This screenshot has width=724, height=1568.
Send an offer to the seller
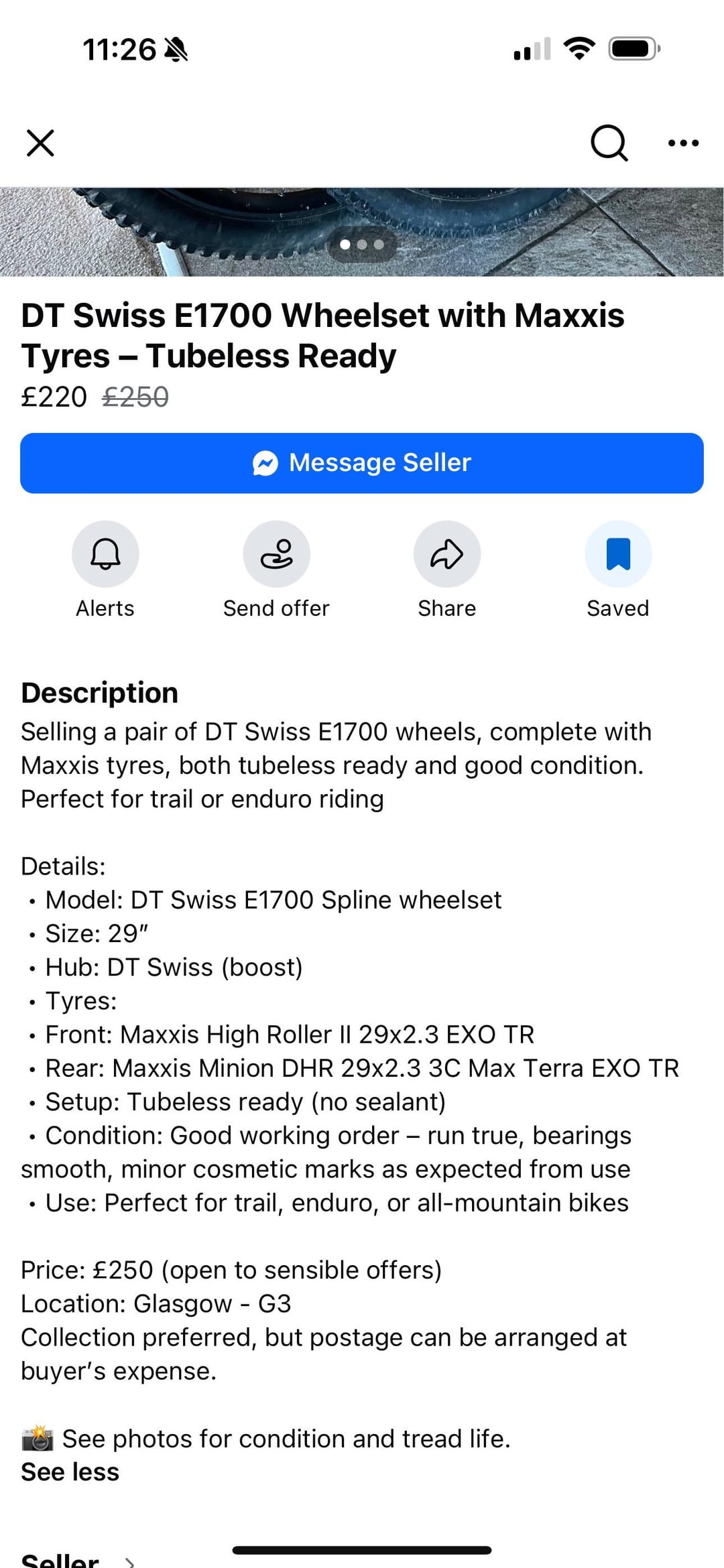(276, 554)
